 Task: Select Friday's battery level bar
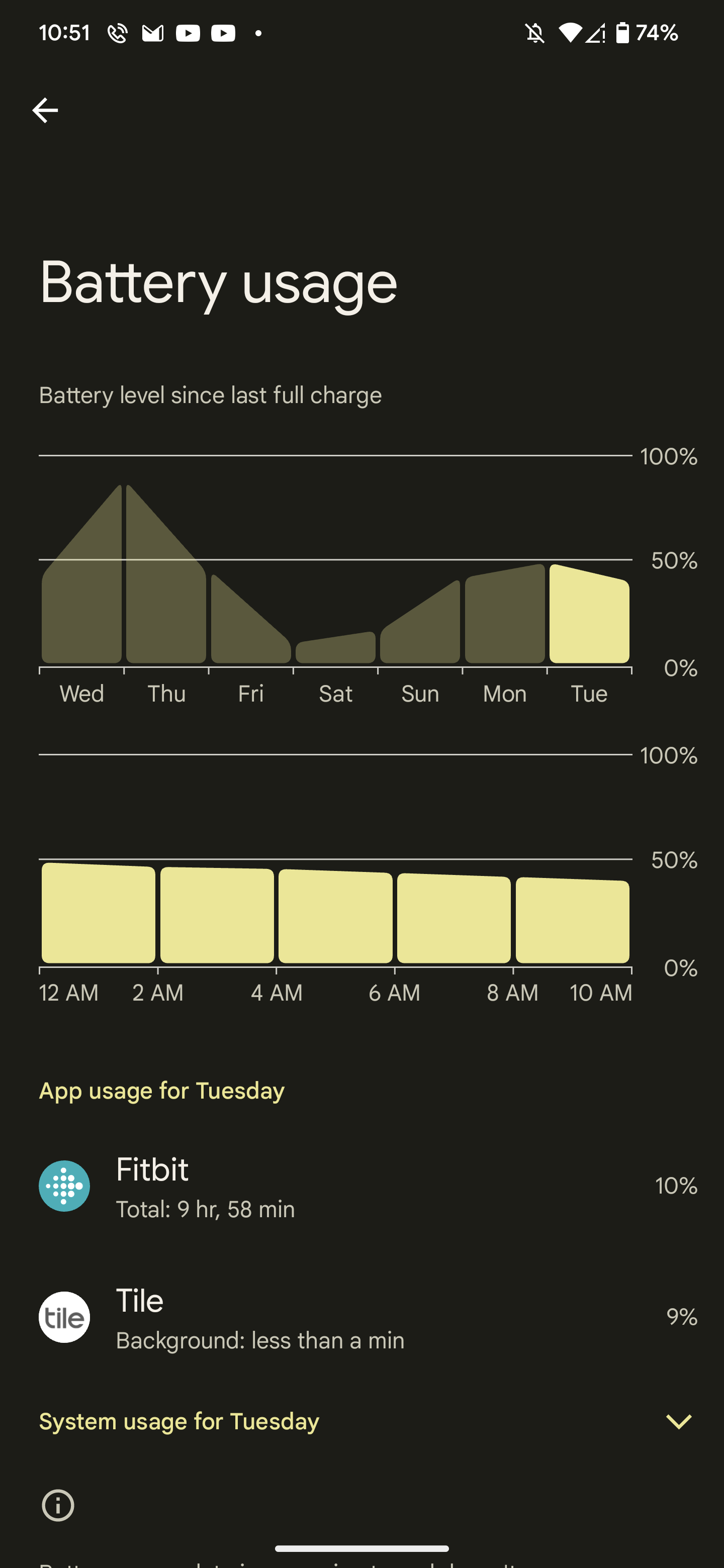point(250,633)
